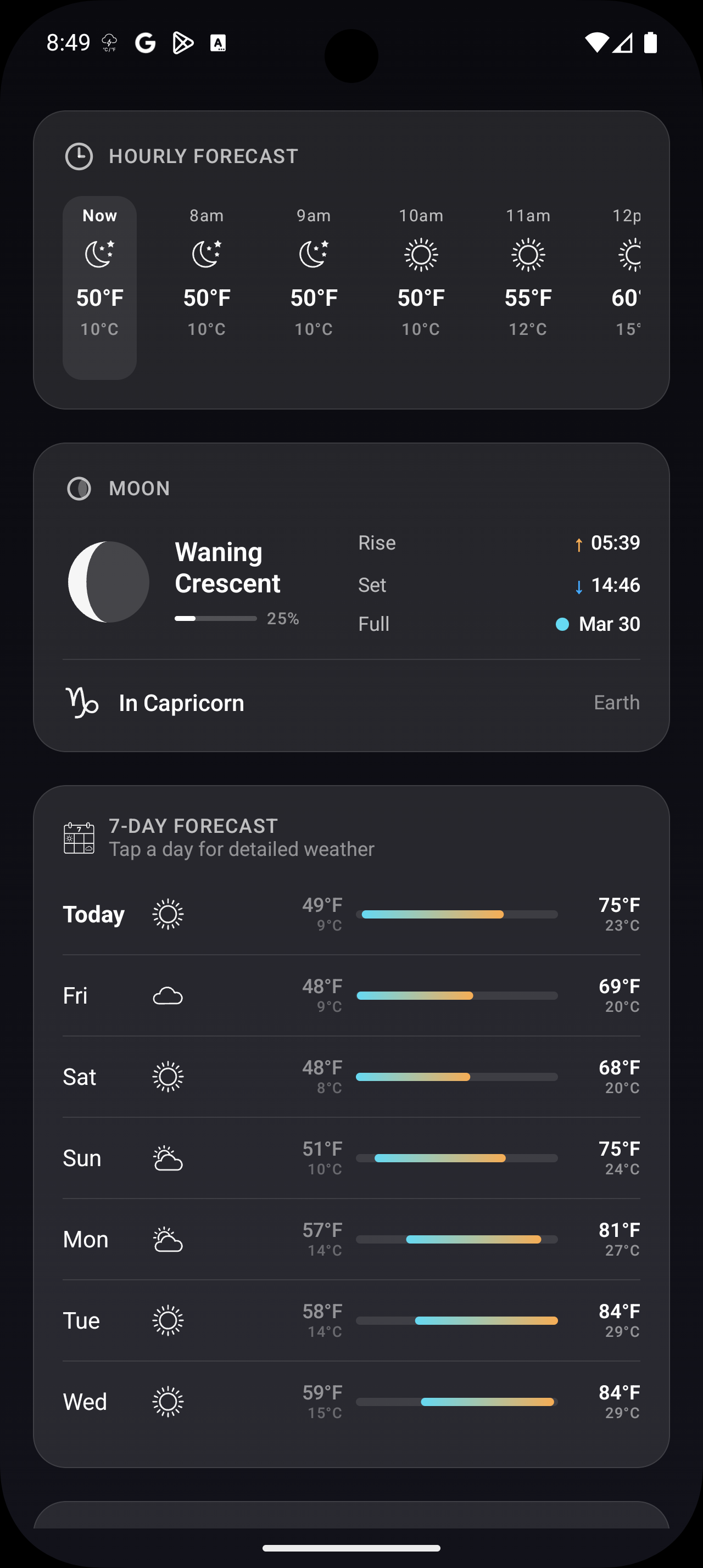703x1568 pixels.
Task: Click the clock icon beside Hourly Forecast
Action: (x=79, y=156)
